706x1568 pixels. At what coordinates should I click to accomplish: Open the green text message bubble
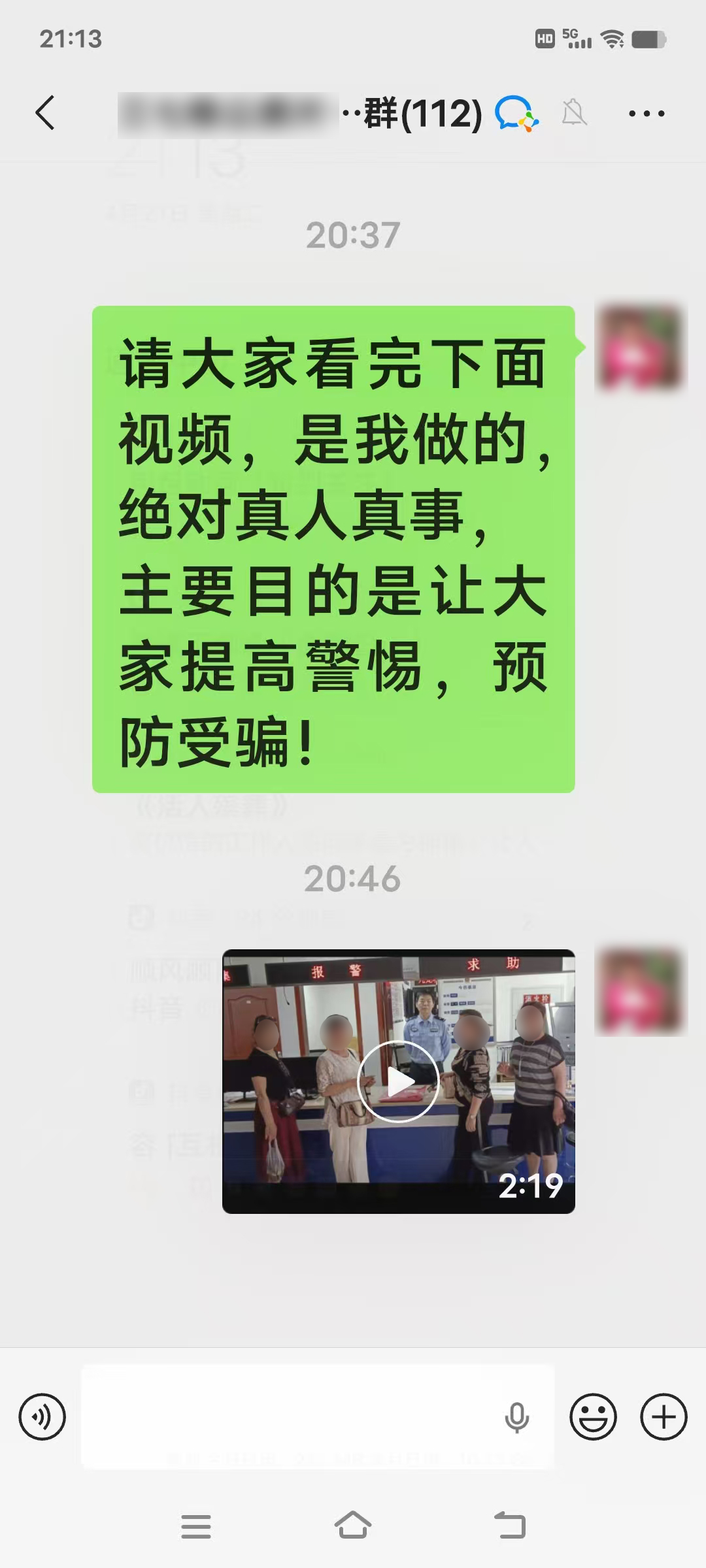pos(333,549)
